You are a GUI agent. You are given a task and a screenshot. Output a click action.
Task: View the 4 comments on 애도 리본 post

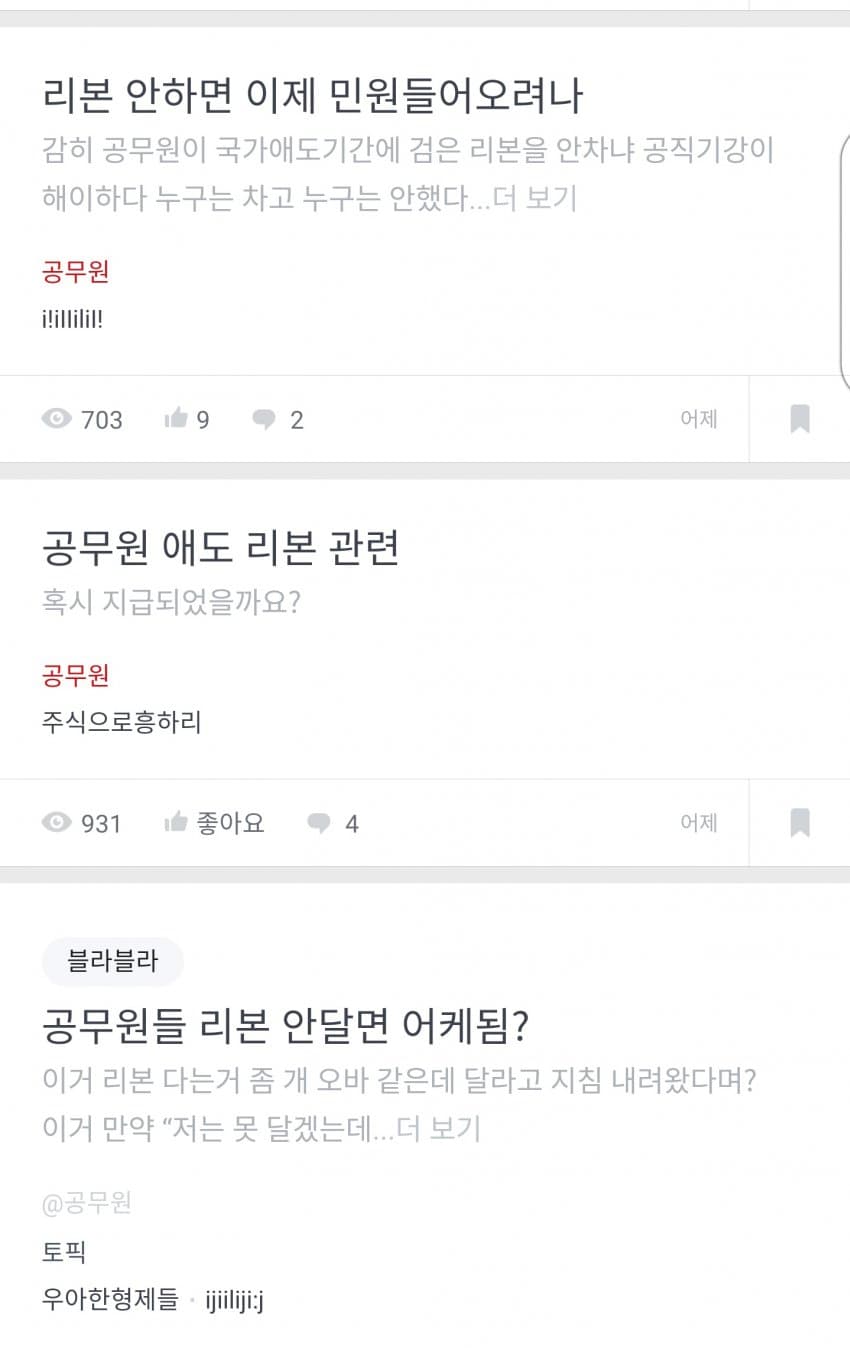point(332,823)
